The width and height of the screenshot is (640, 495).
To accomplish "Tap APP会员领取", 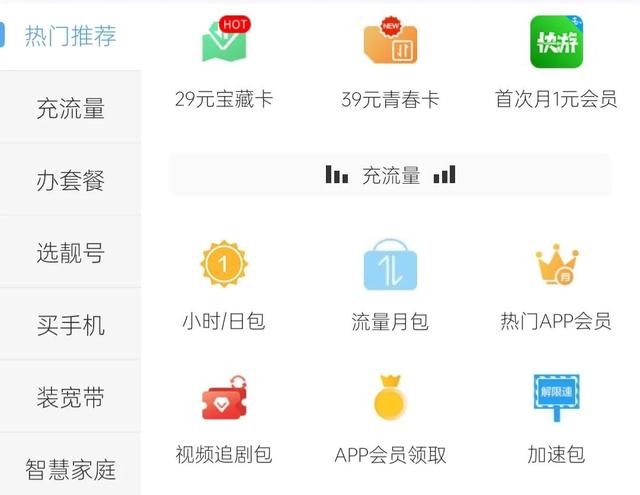I will [x=390, y=418].
